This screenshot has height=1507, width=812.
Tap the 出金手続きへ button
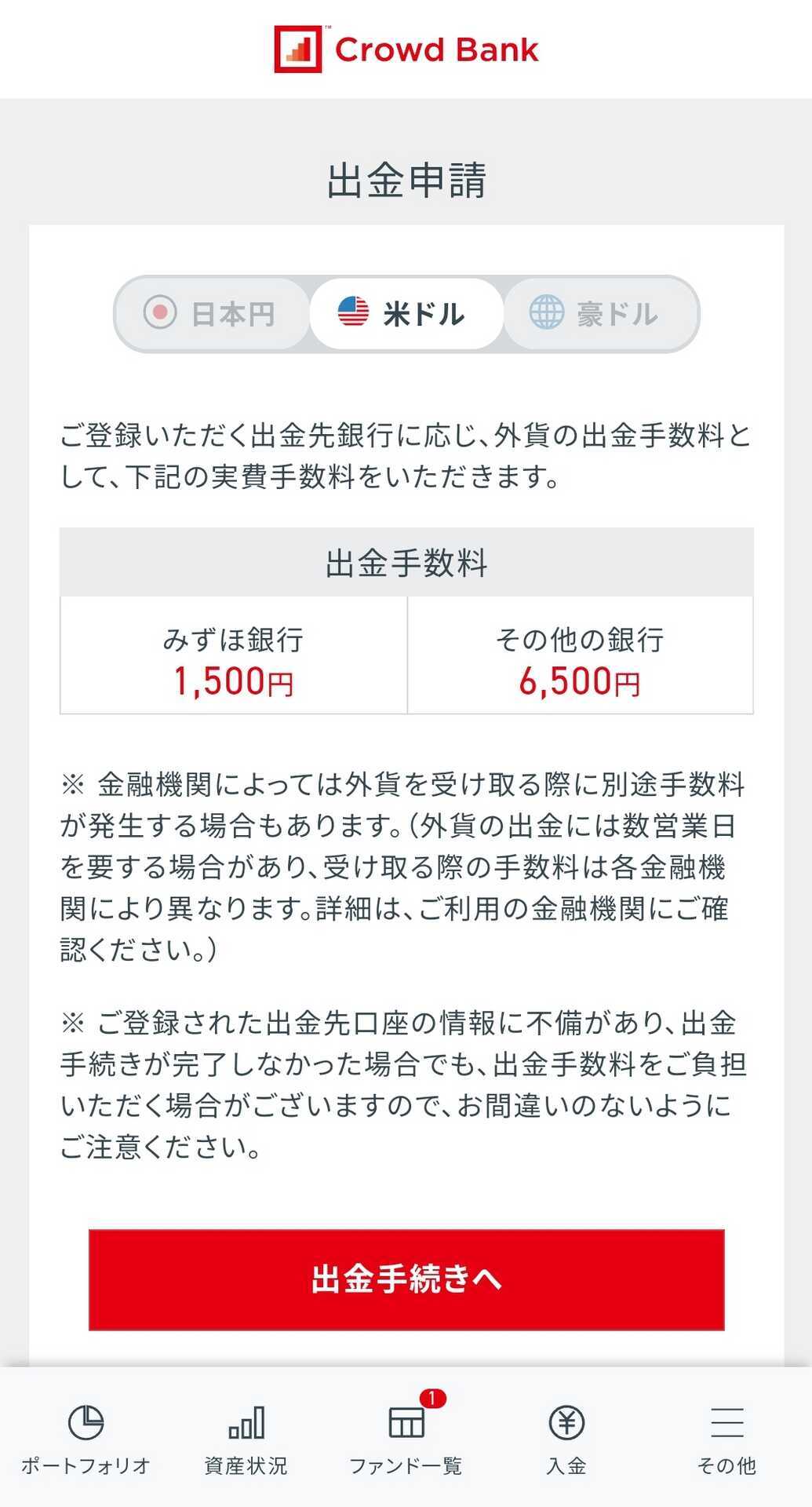[406, 1279]
